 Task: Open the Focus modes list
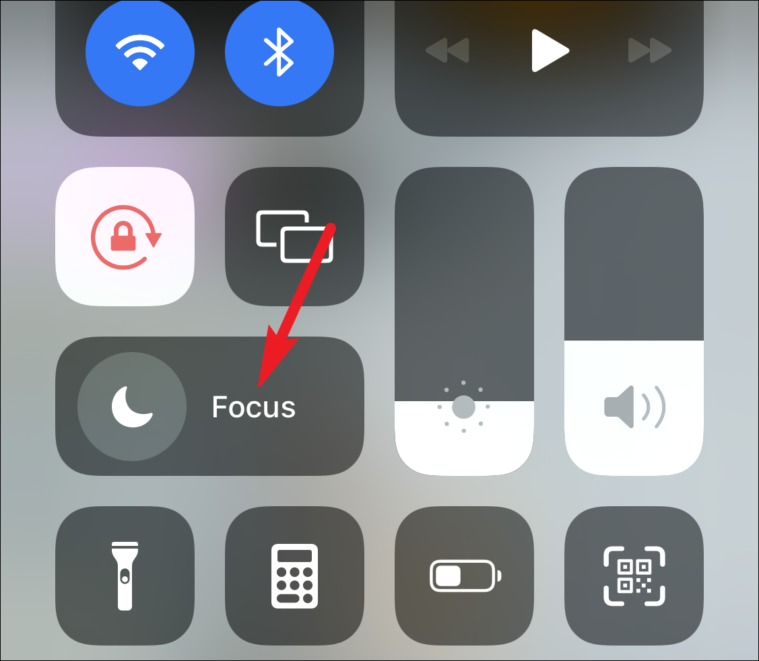coord(254,407)
